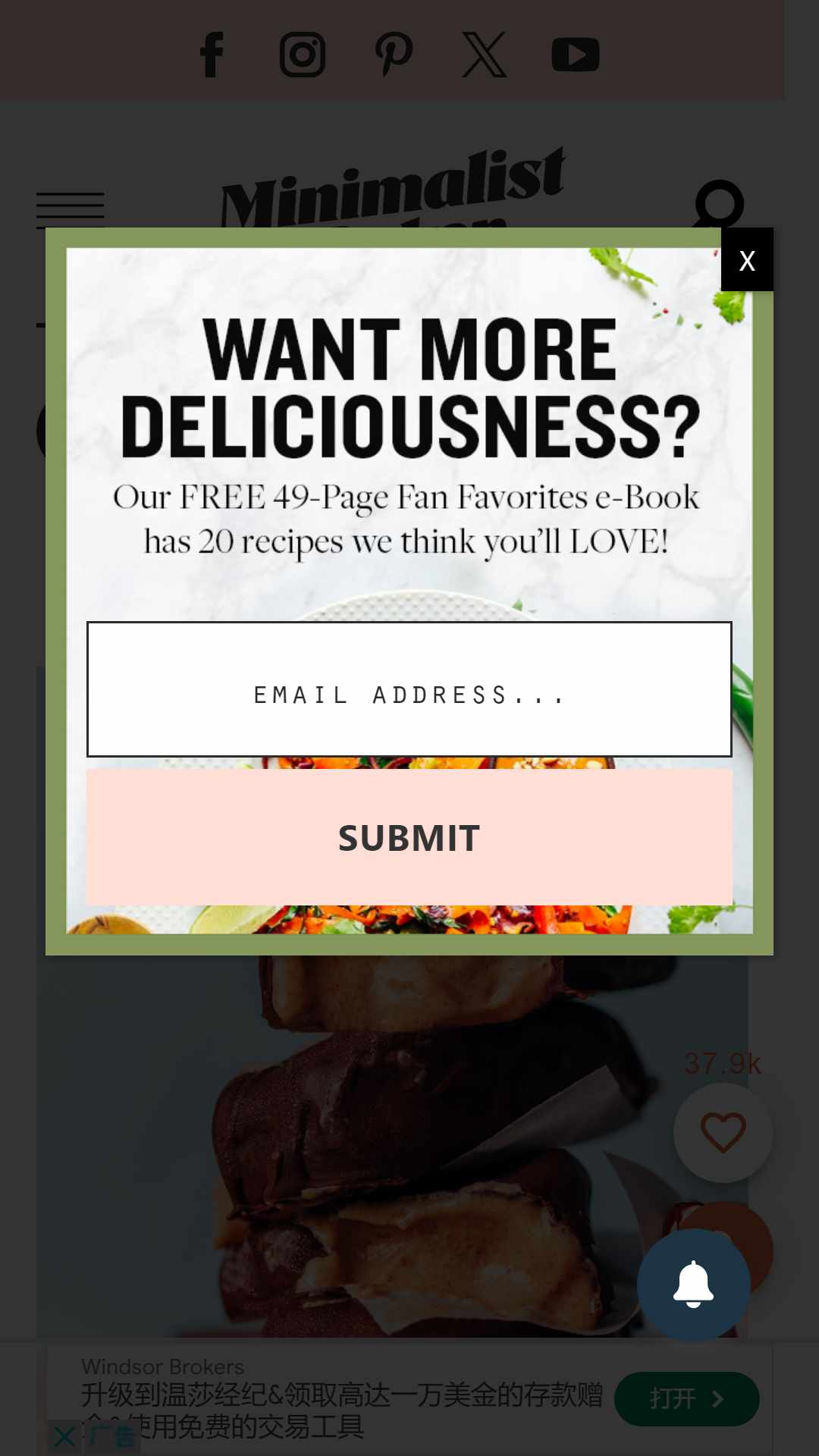Viewport: 819px width, 1456px height.
Task: Open the X (Twitter) profile
Action: (x=485, y=55)
